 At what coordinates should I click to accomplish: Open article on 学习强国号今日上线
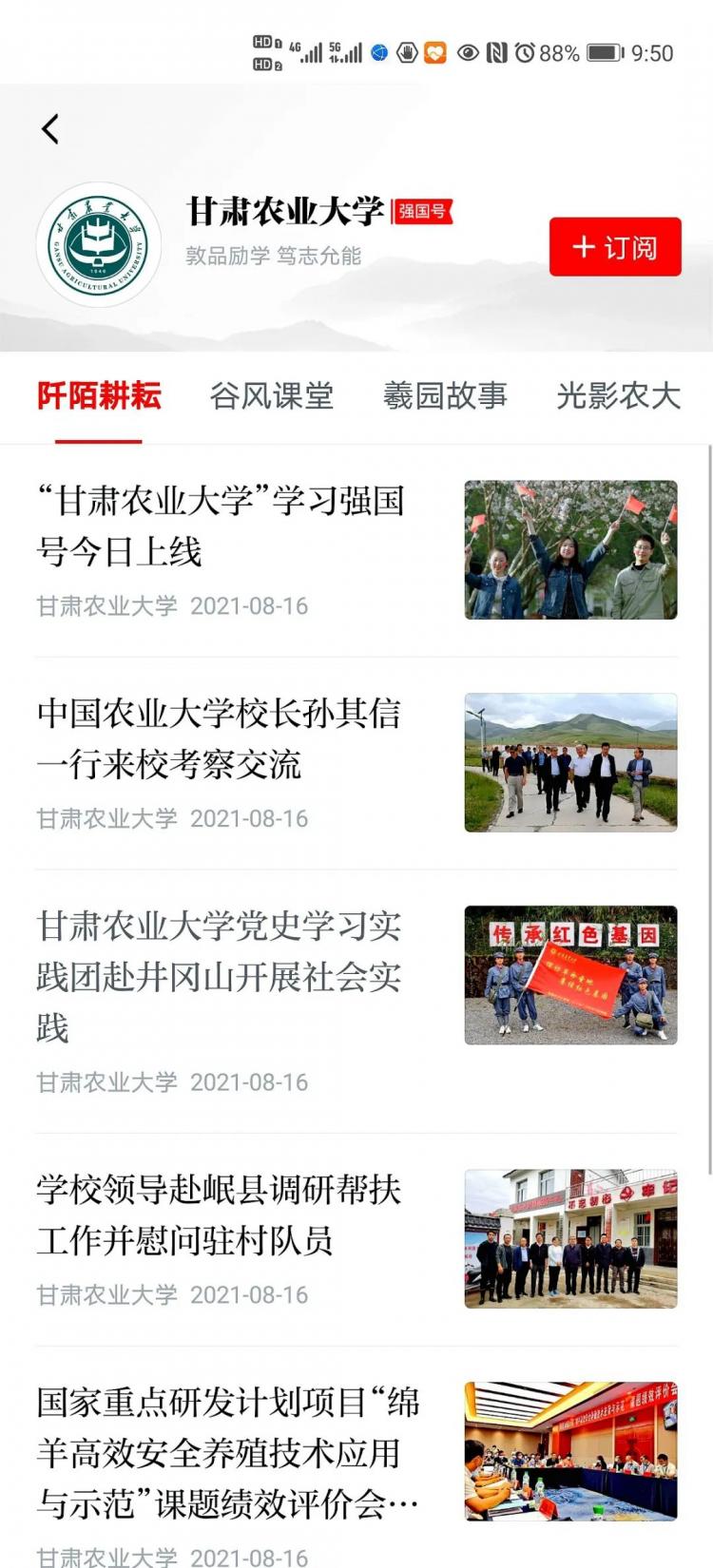pos(356,550)
